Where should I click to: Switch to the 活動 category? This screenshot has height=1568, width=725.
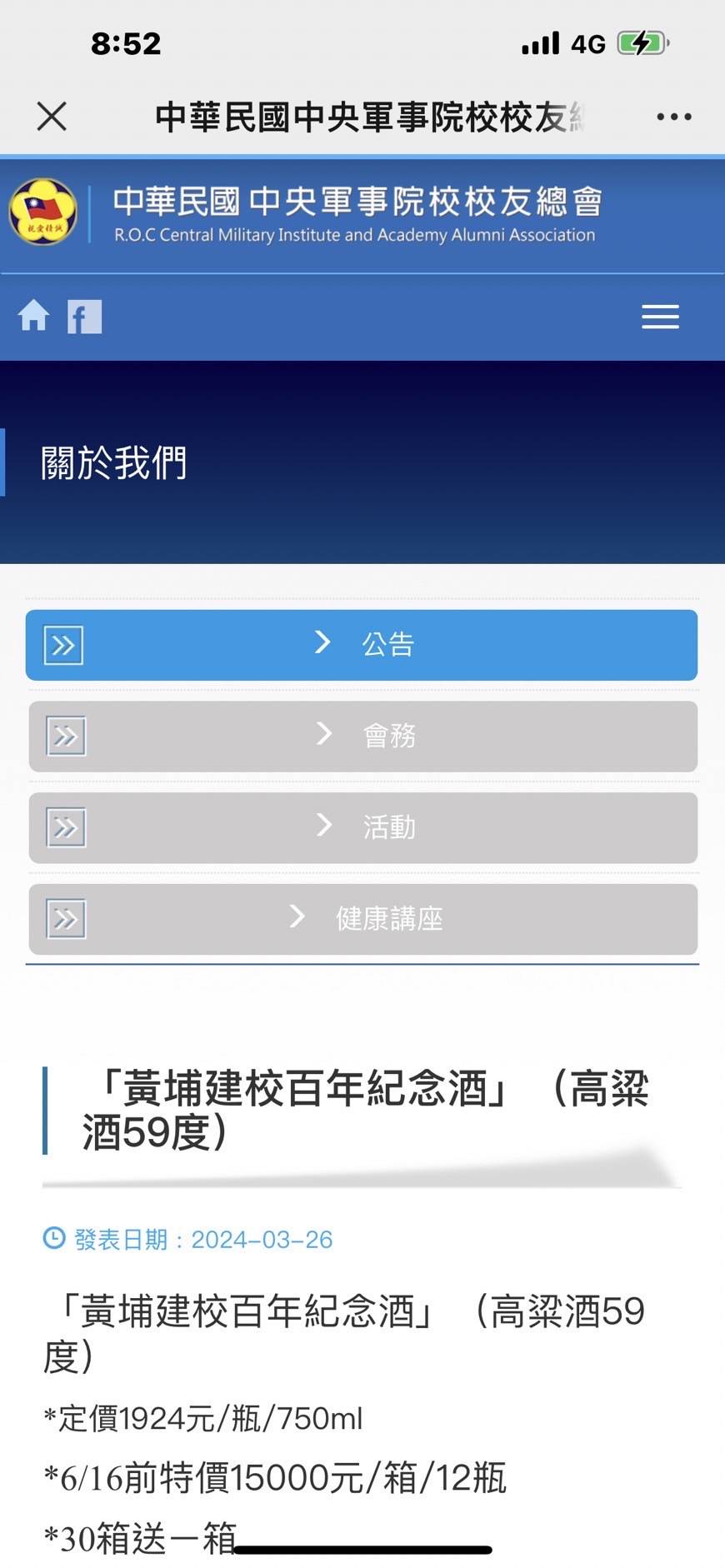click(x=362, y=827)
